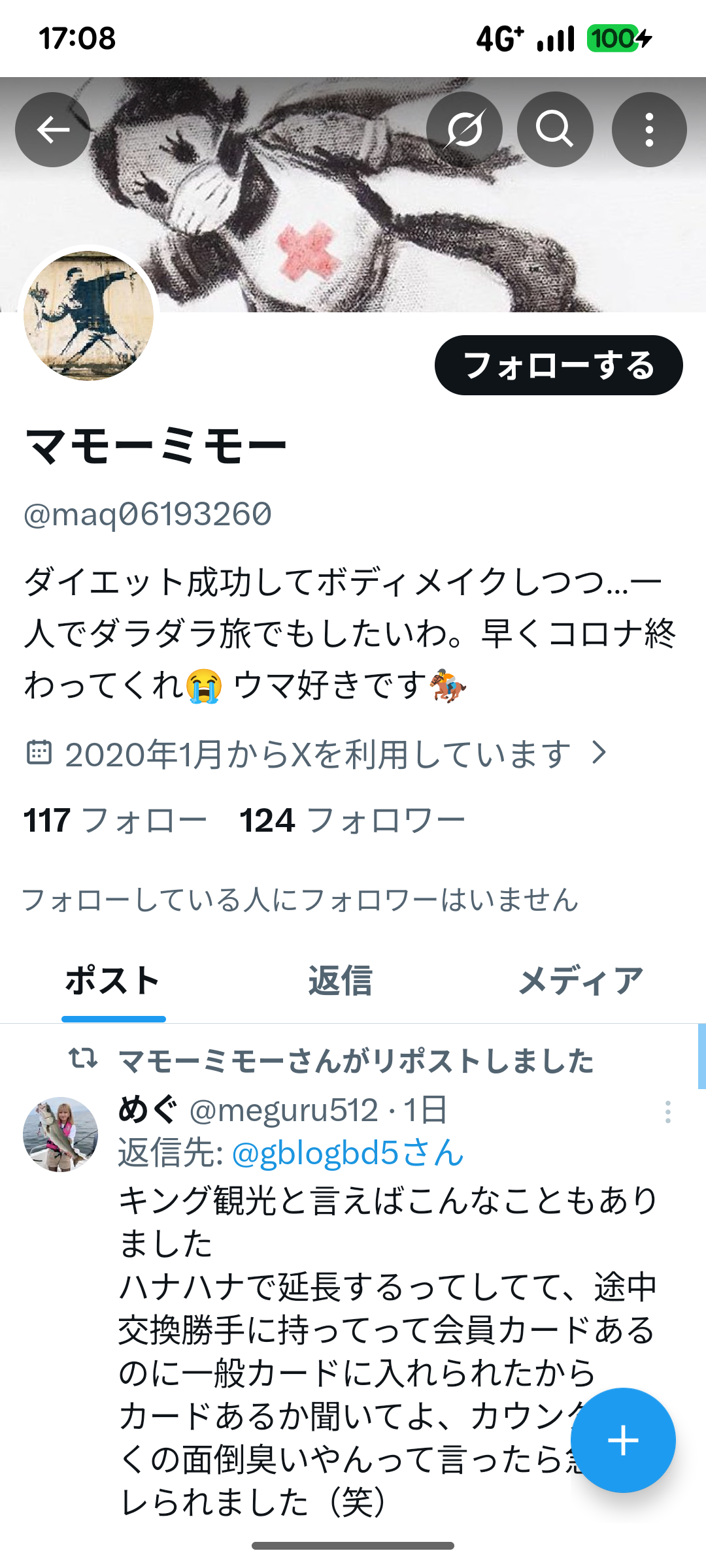Screen dimensions: 706x1568
Task: Open the joined January 2020 account details
Action: pyautogui.click(x=318, y=754)
